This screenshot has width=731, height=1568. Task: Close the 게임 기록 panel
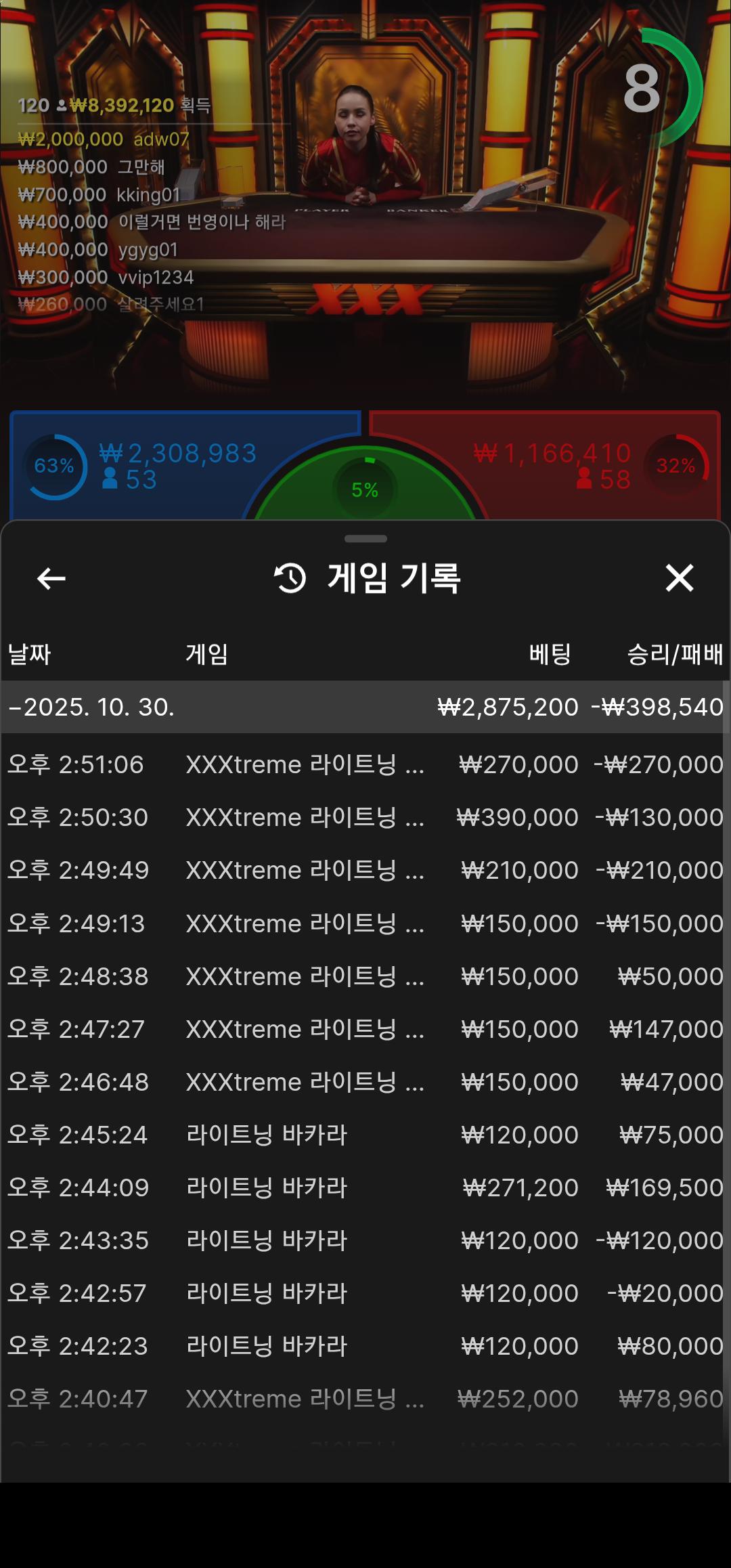[x=679, y=578]
